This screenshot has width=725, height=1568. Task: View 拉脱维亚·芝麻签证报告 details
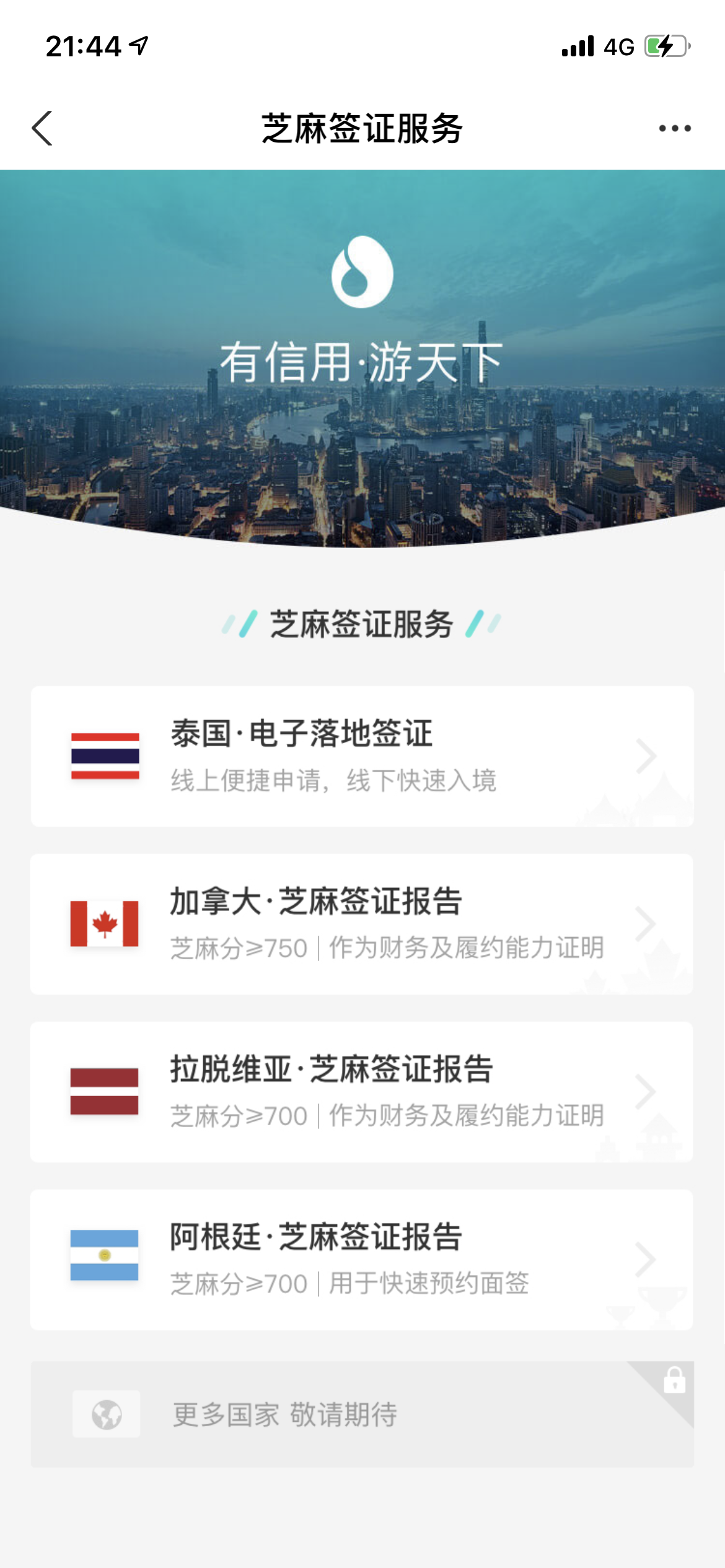[362, 1092]
